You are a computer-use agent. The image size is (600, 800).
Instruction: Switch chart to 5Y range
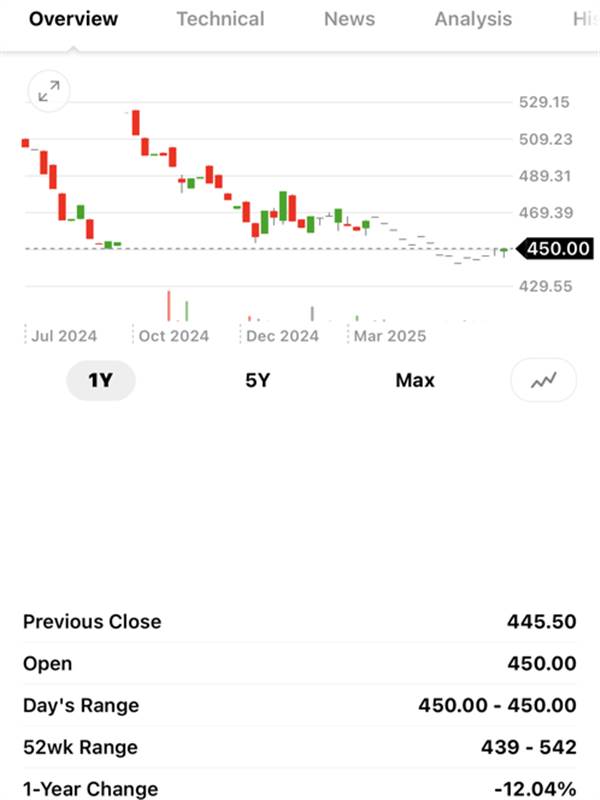click(258, 380)
